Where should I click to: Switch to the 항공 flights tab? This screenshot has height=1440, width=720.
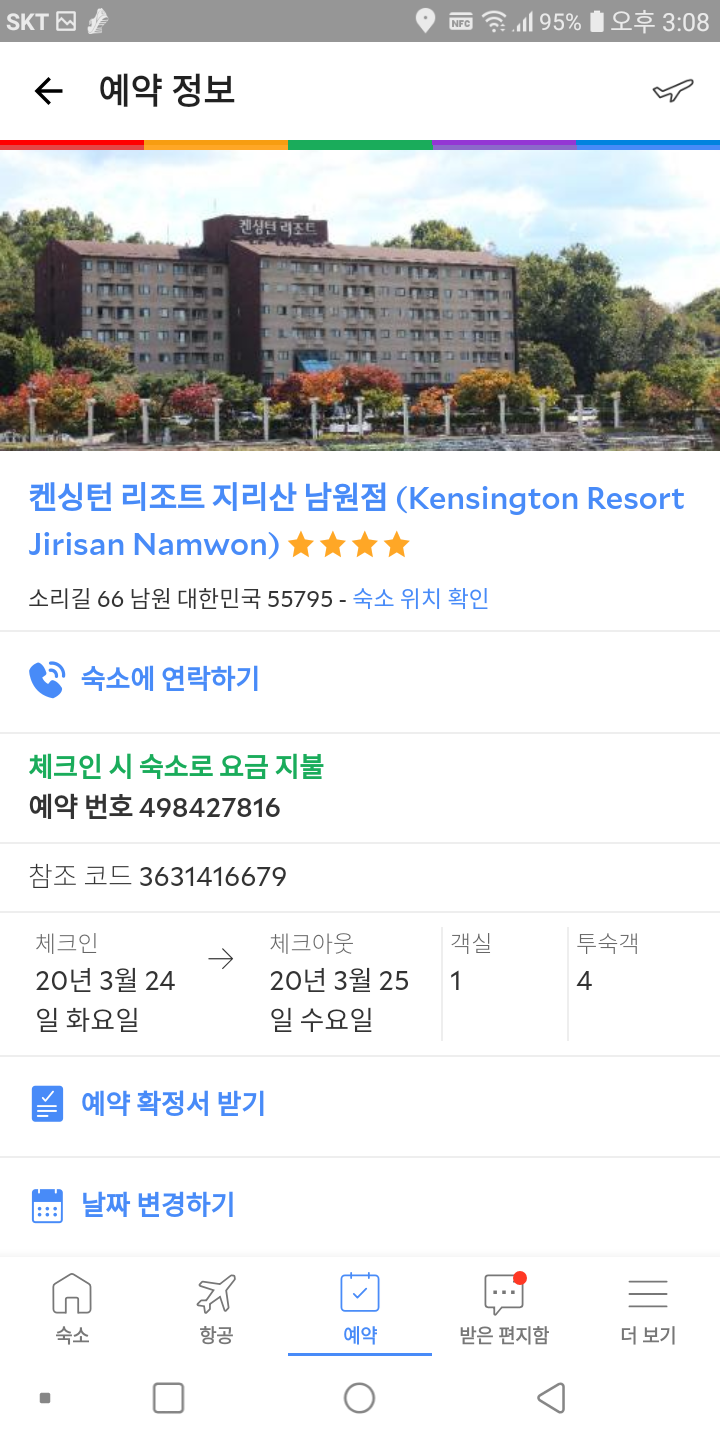(216, 1308)
